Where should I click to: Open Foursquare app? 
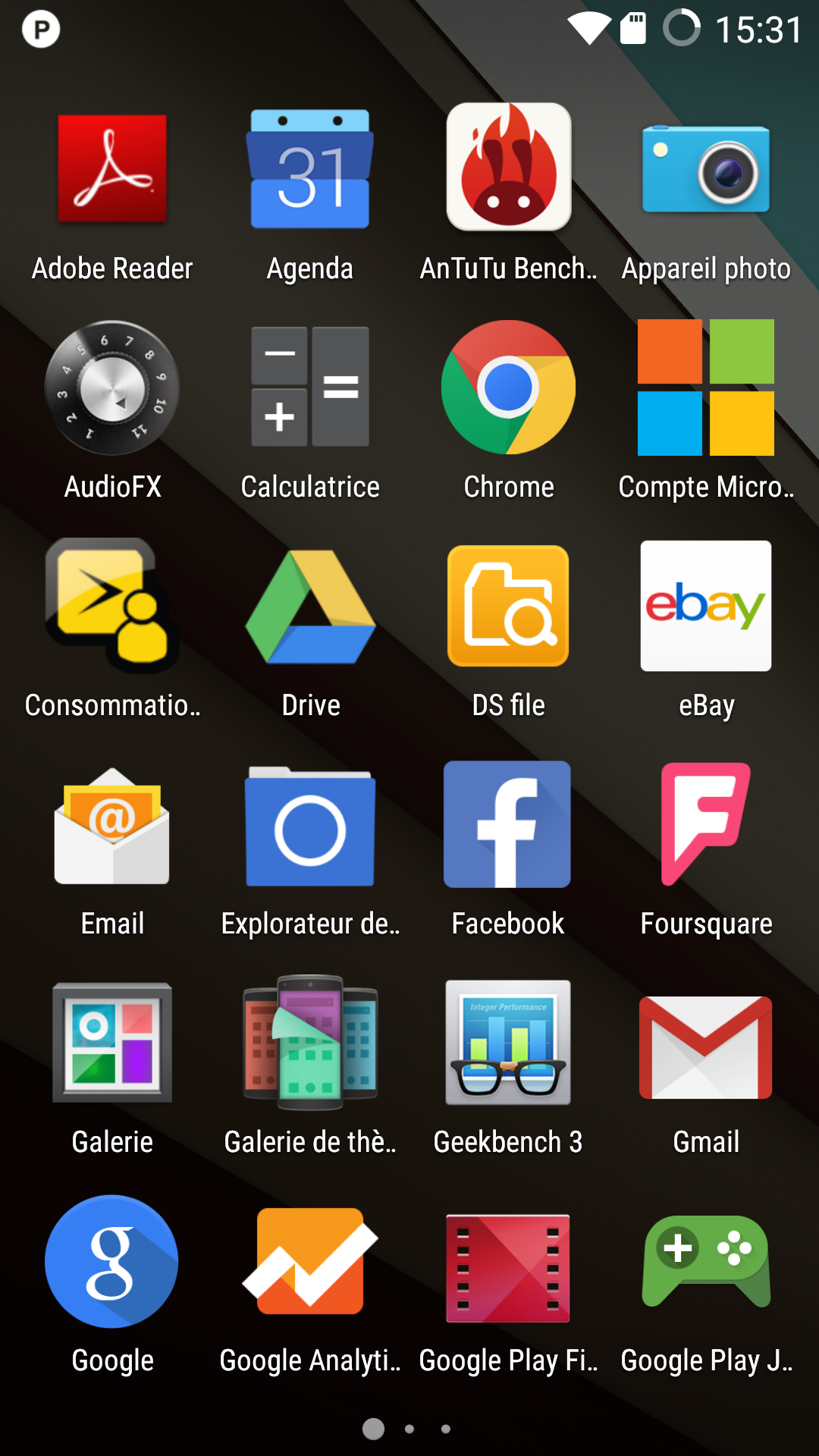(706, 825)
